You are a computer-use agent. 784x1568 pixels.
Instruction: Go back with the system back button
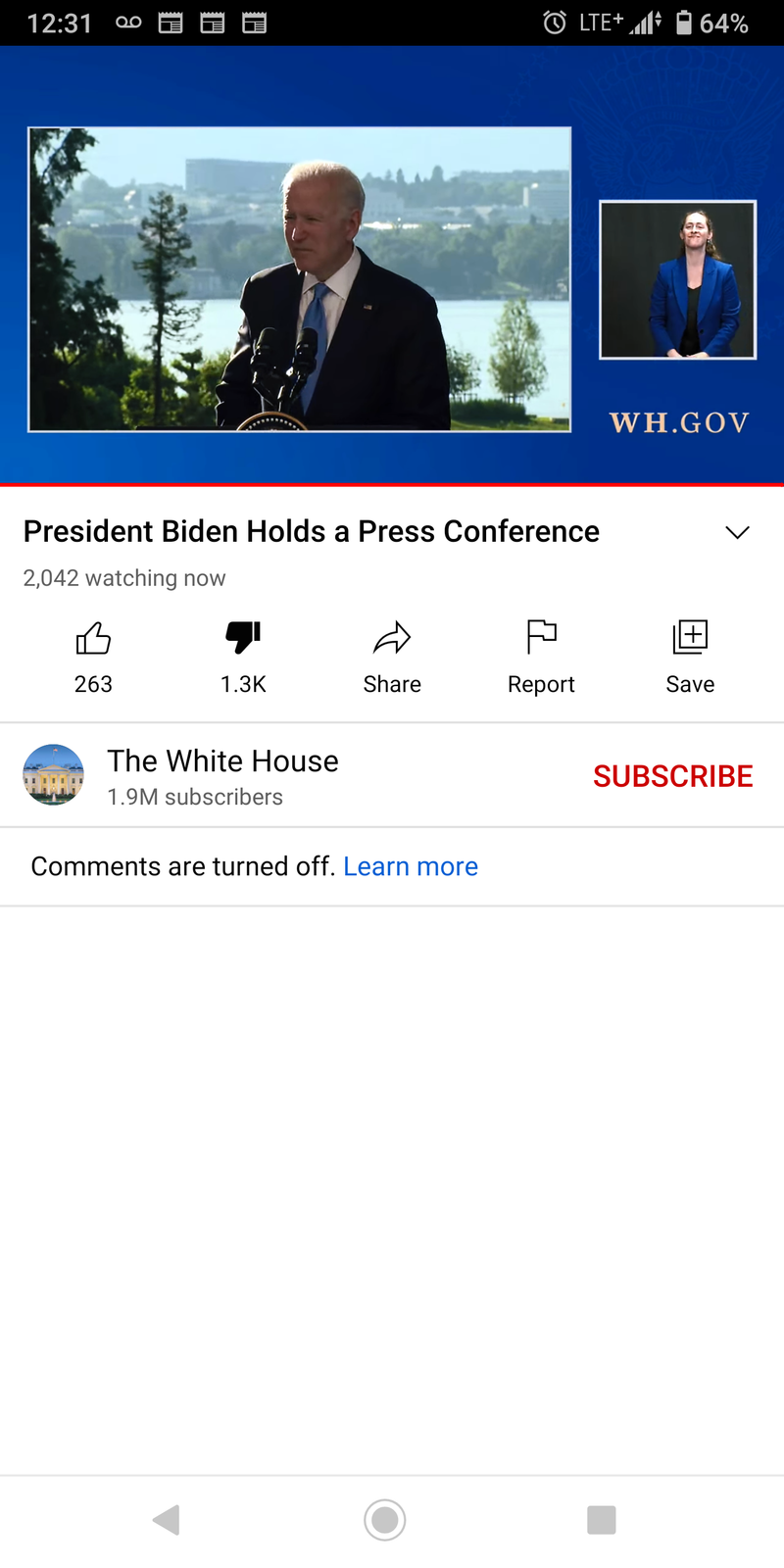point(167,1520)
